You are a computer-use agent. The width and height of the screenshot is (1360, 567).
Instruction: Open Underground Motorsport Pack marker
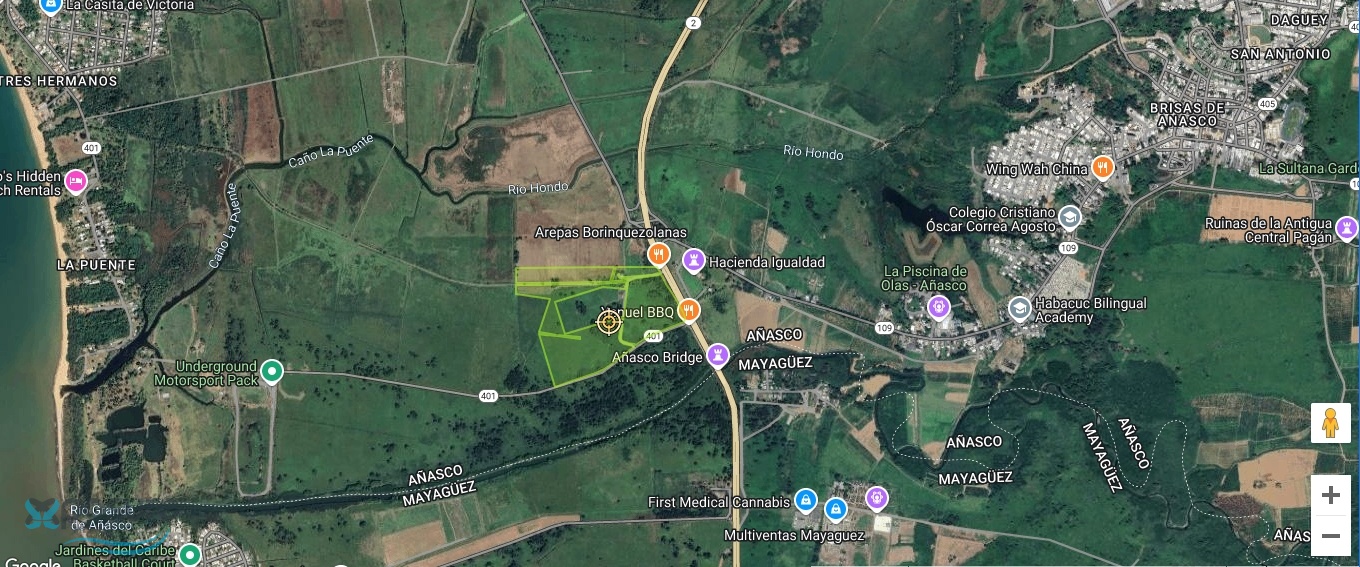271,373
